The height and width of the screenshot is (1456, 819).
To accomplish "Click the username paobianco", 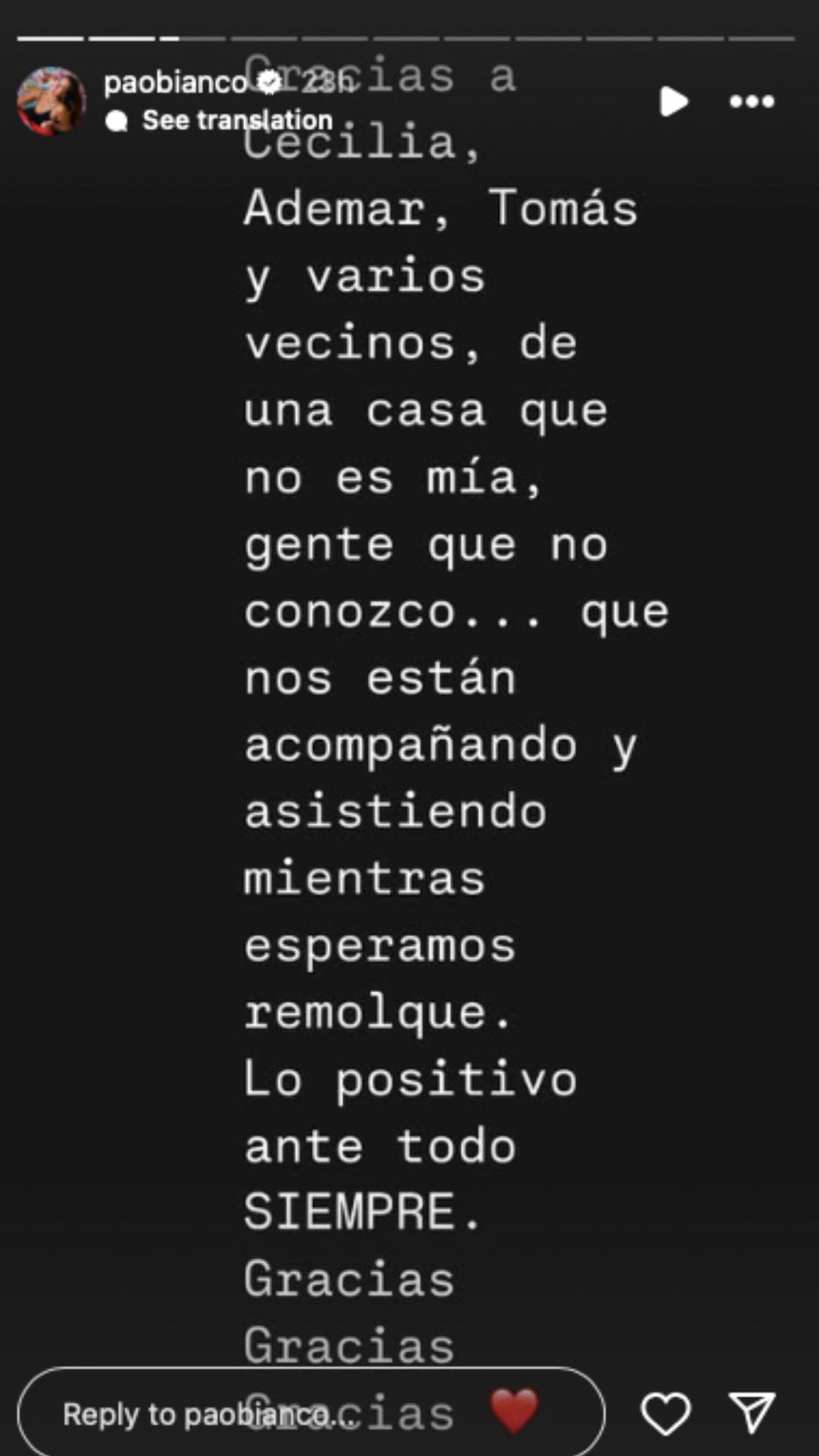I will click(176, 83).
